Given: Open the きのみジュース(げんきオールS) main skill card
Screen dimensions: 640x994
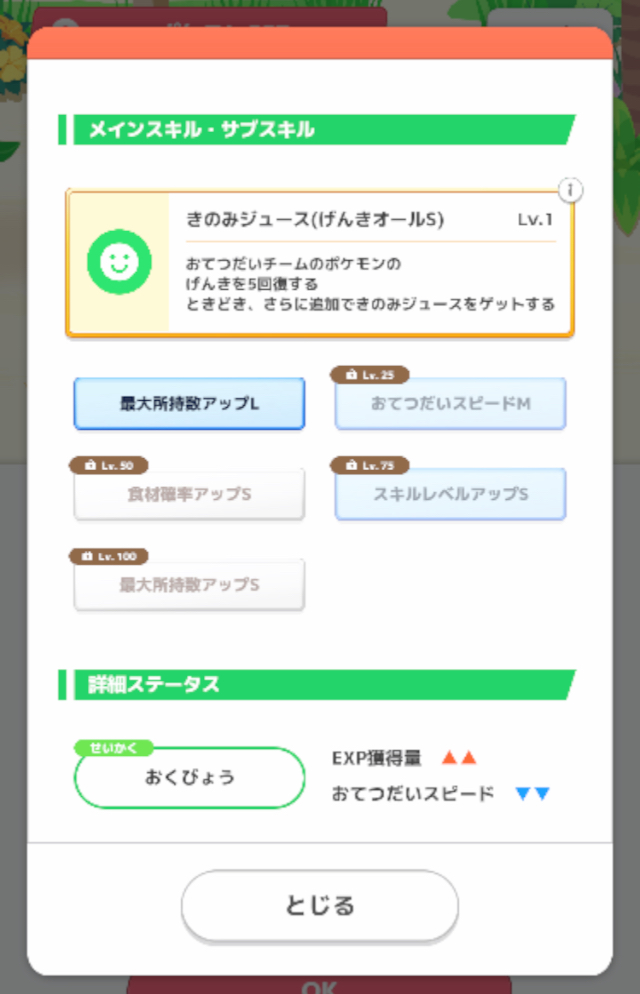Looking at the screenshot, I should pyautogui.click(x=320, y=263).
